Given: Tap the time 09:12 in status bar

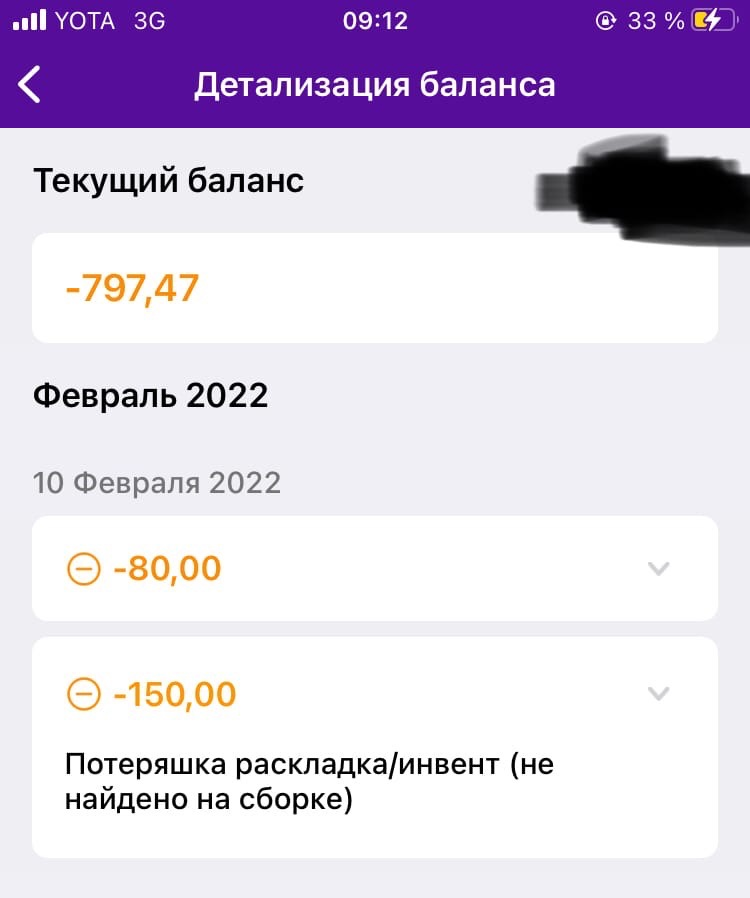Looking at the screenshot, I should pyautogui.click(x=375, y=17).
